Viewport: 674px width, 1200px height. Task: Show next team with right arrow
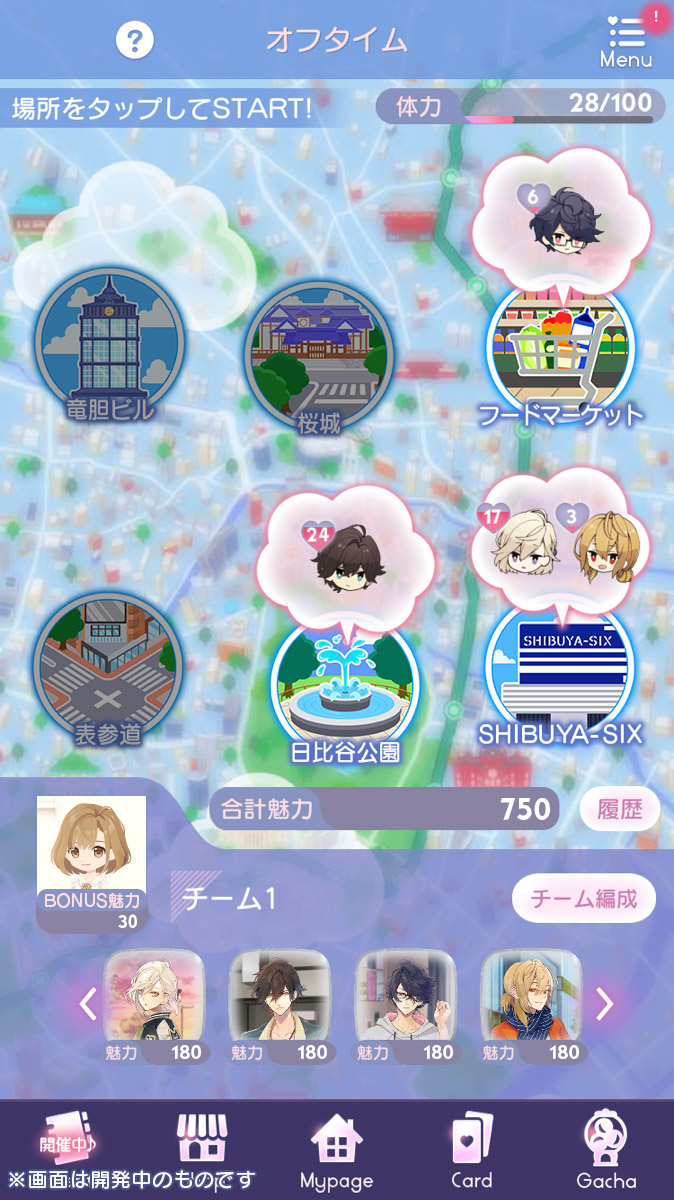pos(604,1003)
